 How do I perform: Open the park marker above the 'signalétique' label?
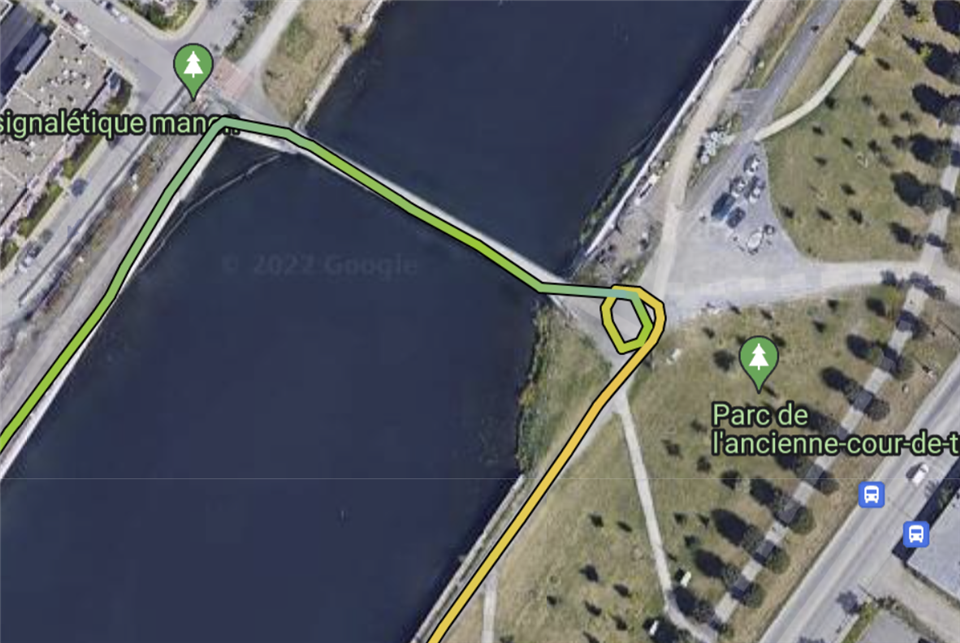pyautogui.click(x=193, y=68)
